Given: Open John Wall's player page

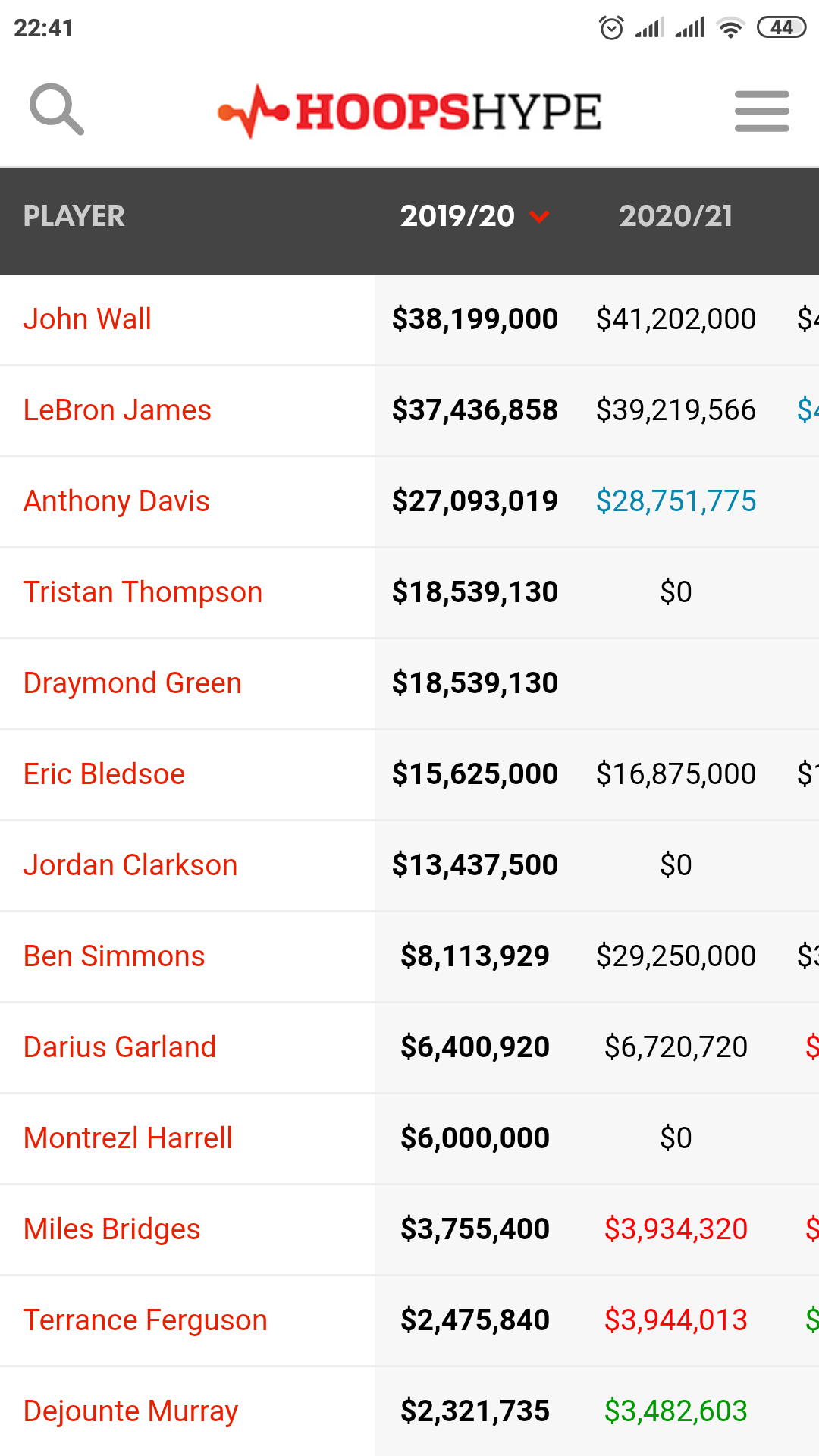Looking at the screenshot, I should (x=87, y=319).
